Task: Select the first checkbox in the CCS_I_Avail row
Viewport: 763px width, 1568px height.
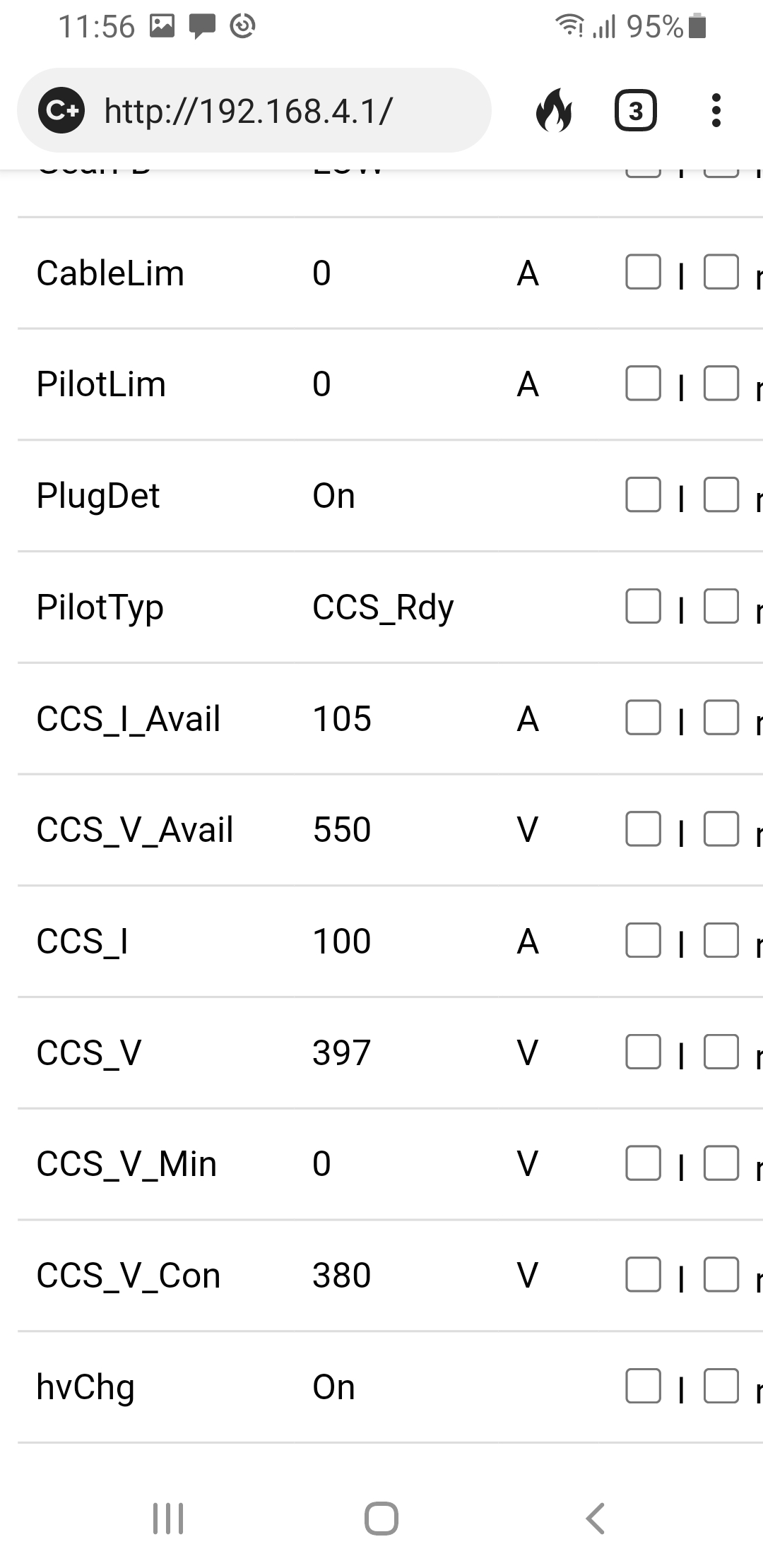Action: [x=643, y=718]
